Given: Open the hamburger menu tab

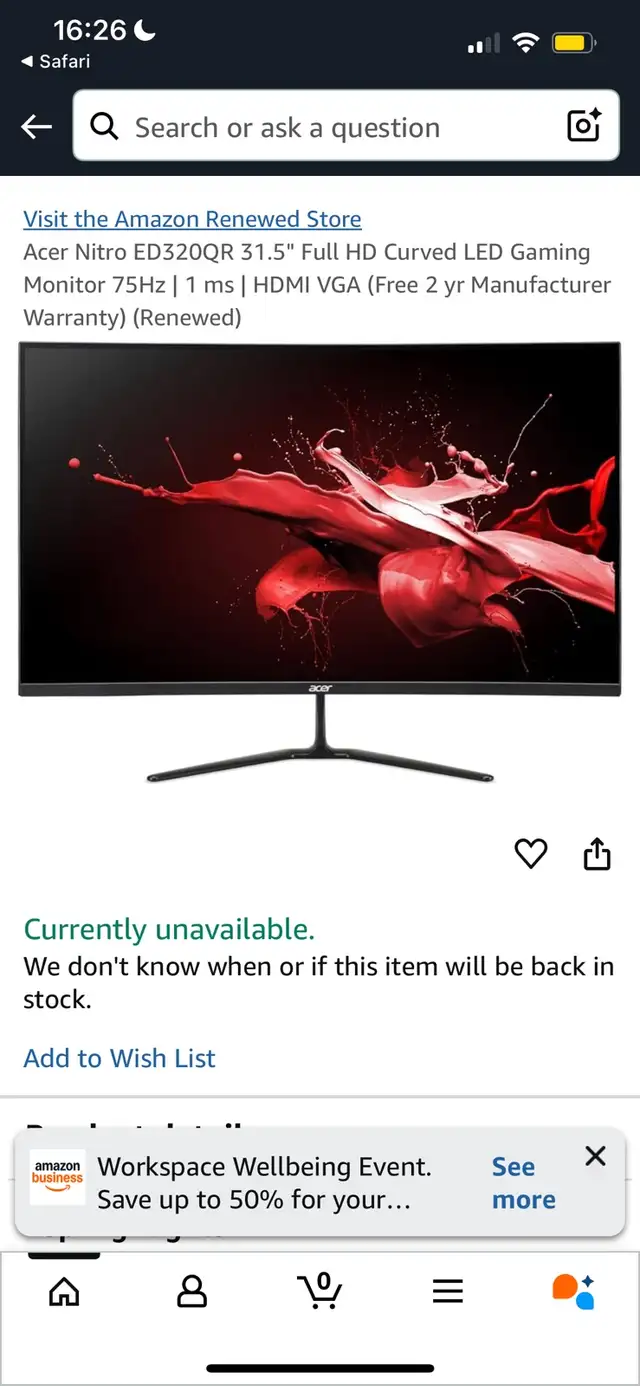Looking at the screenshot, I should (448, 1291).
